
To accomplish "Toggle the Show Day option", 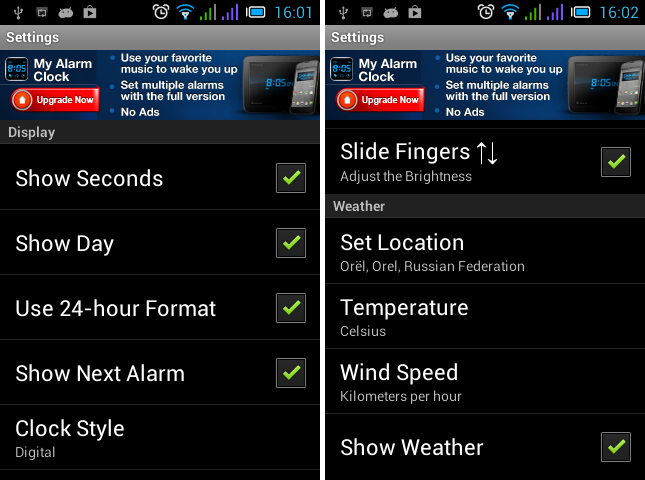I will (x=291, y=243).
